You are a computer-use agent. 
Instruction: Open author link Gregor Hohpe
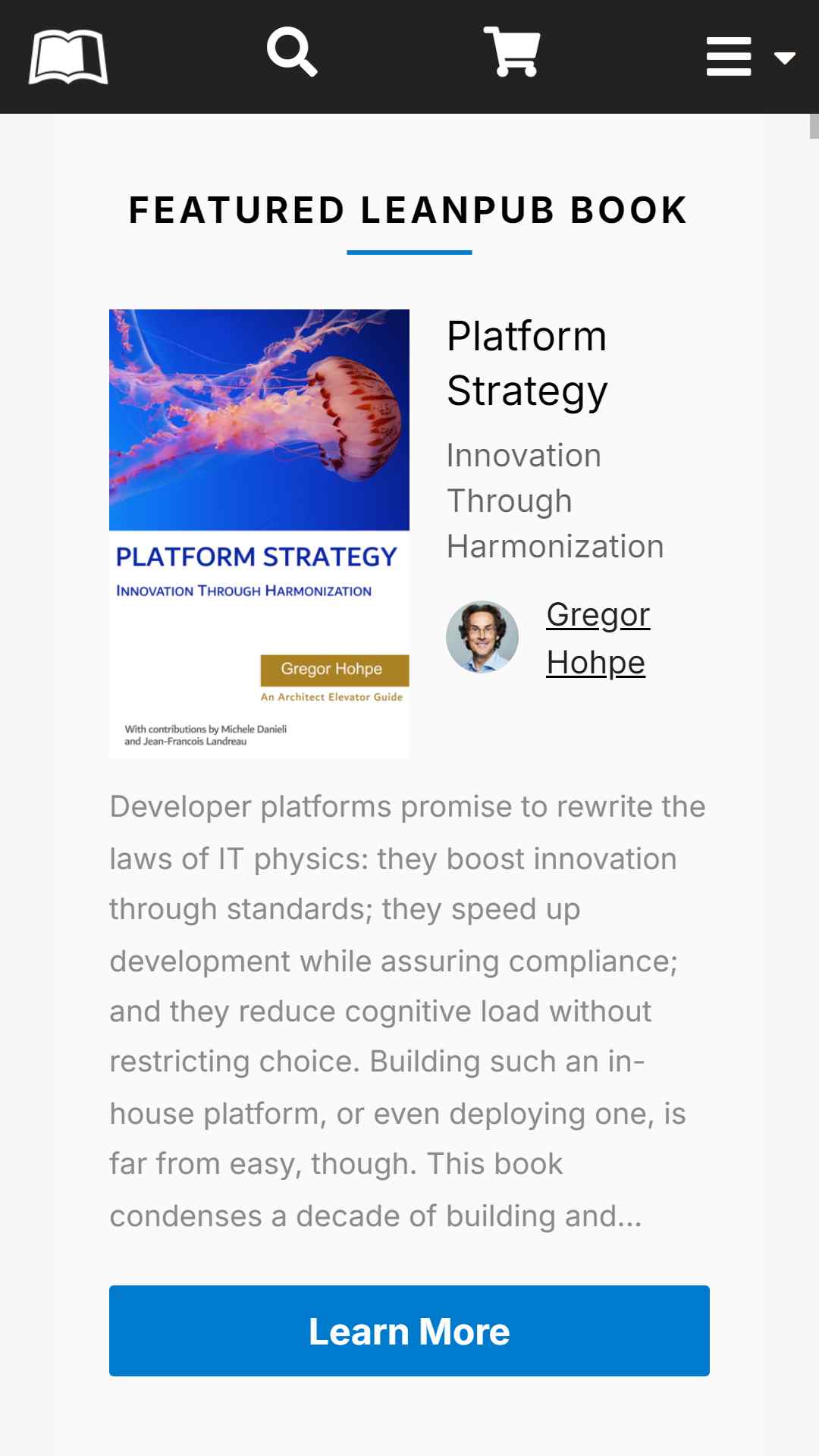click(x=598, y=638)
